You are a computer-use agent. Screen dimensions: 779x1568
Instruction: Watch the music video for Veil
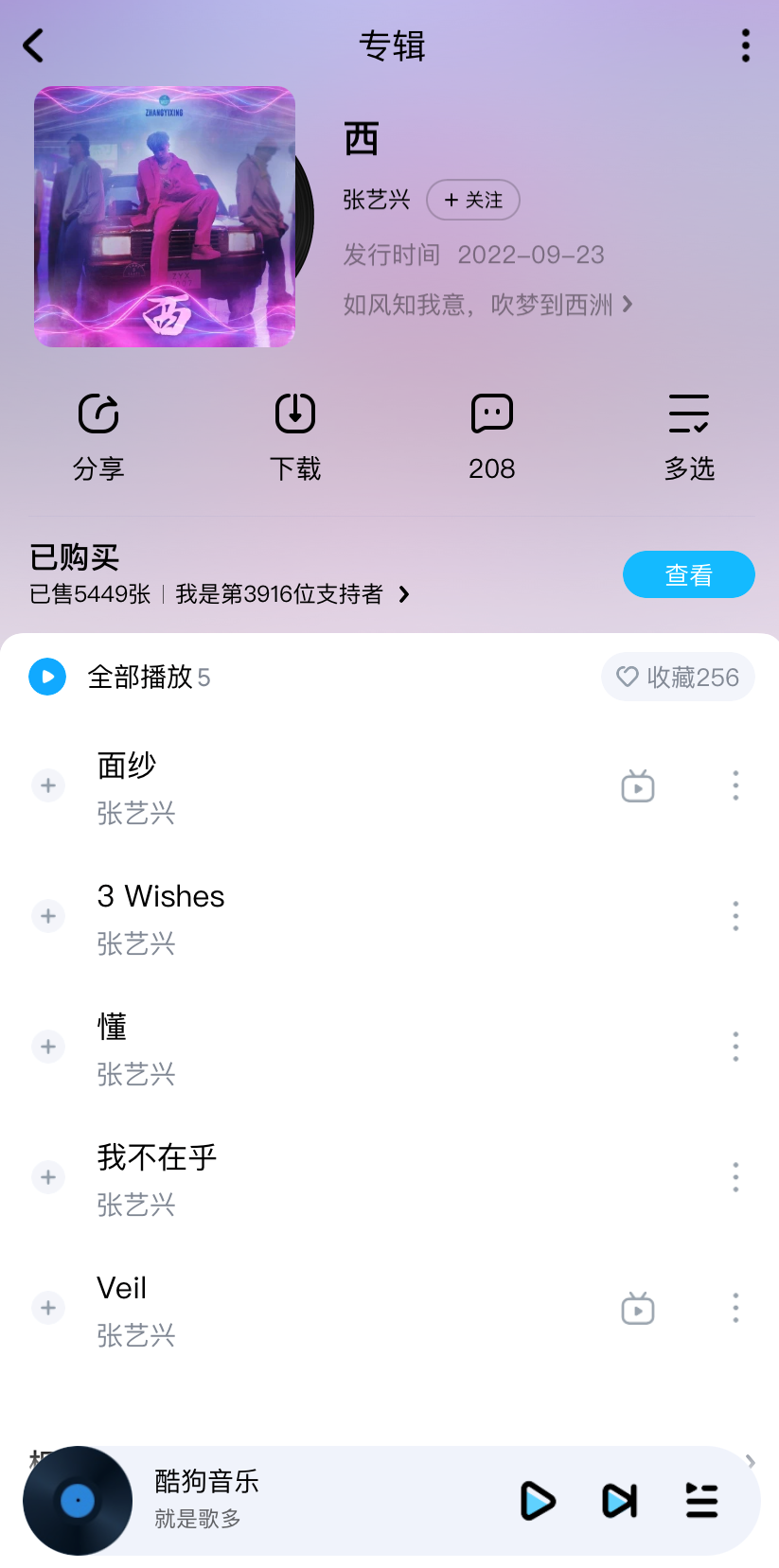[x=638, y=1309]
